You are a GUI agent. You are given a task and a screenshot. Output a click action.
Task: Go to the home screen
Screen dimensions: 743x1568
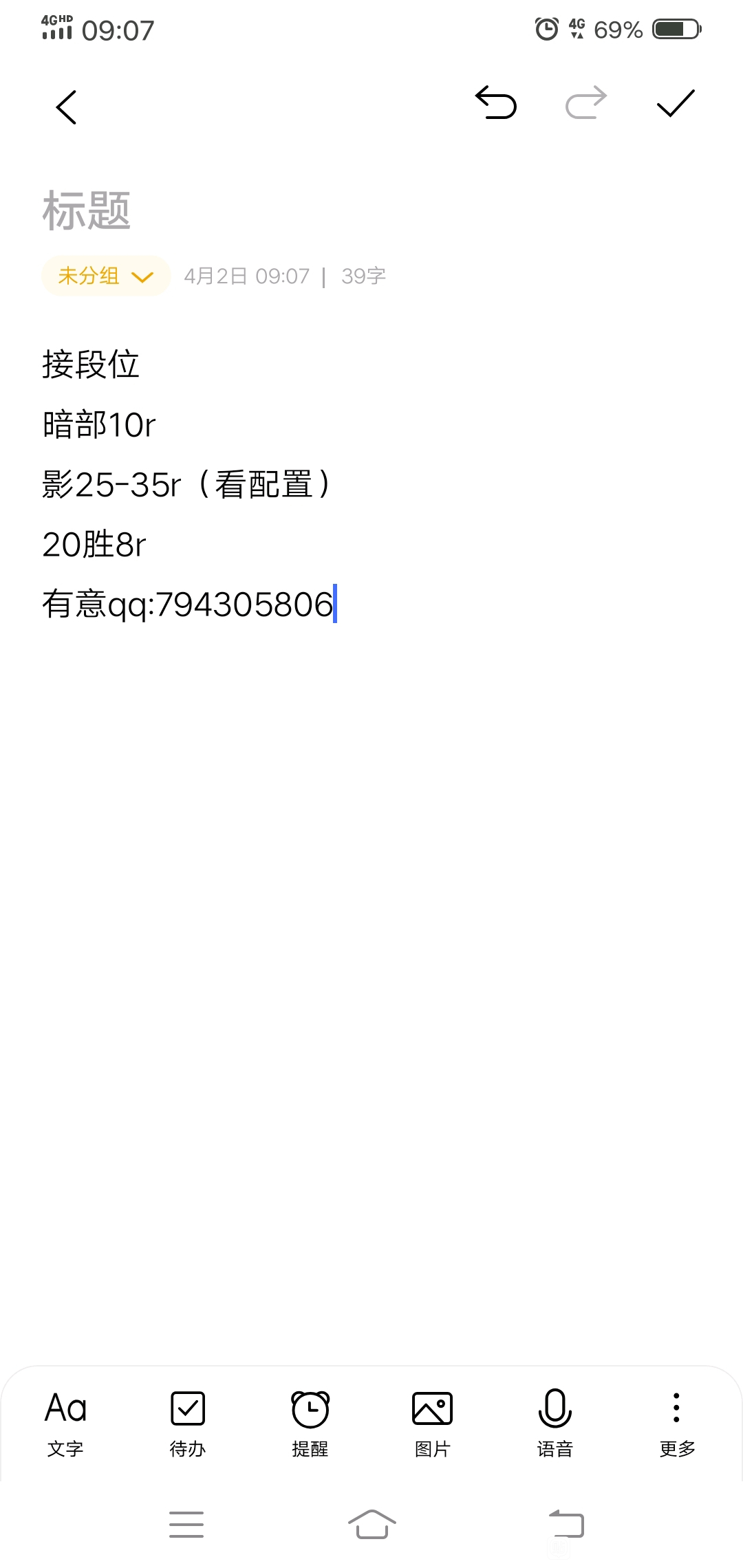(x=371, y=1524)
